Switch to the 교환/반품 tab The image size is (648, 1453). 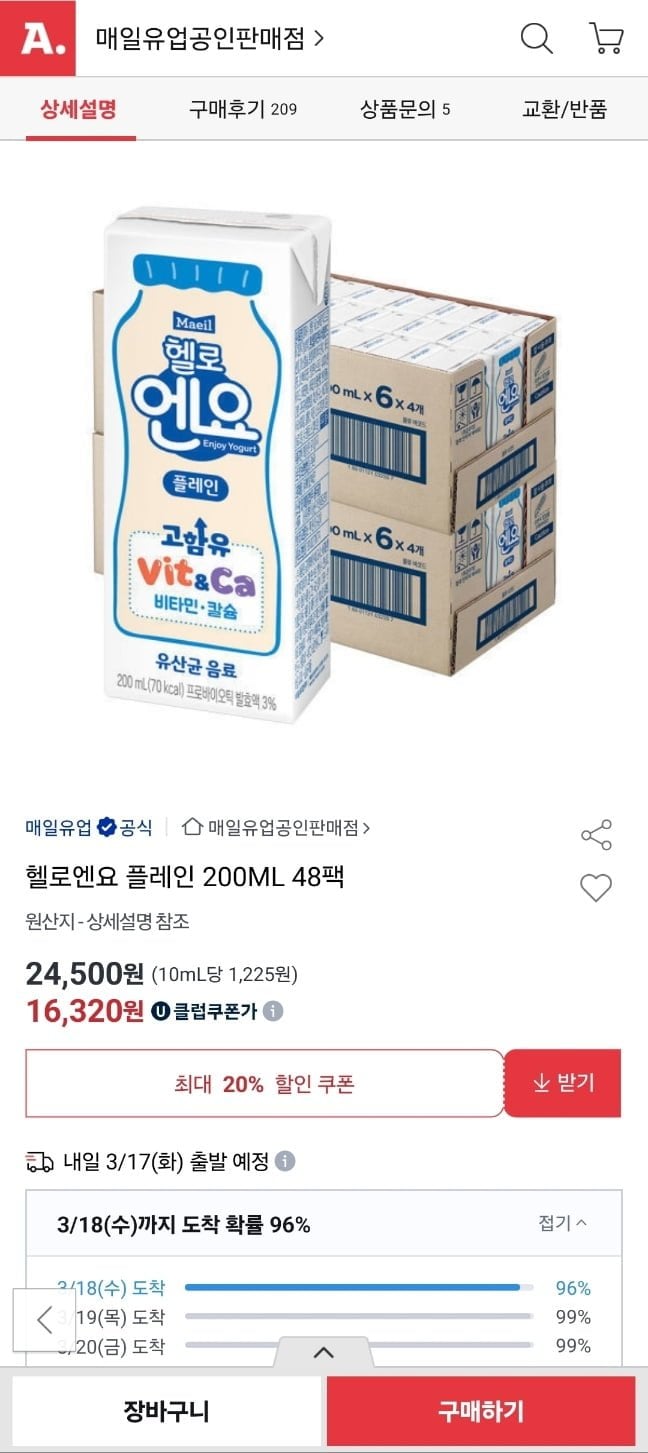564,109
